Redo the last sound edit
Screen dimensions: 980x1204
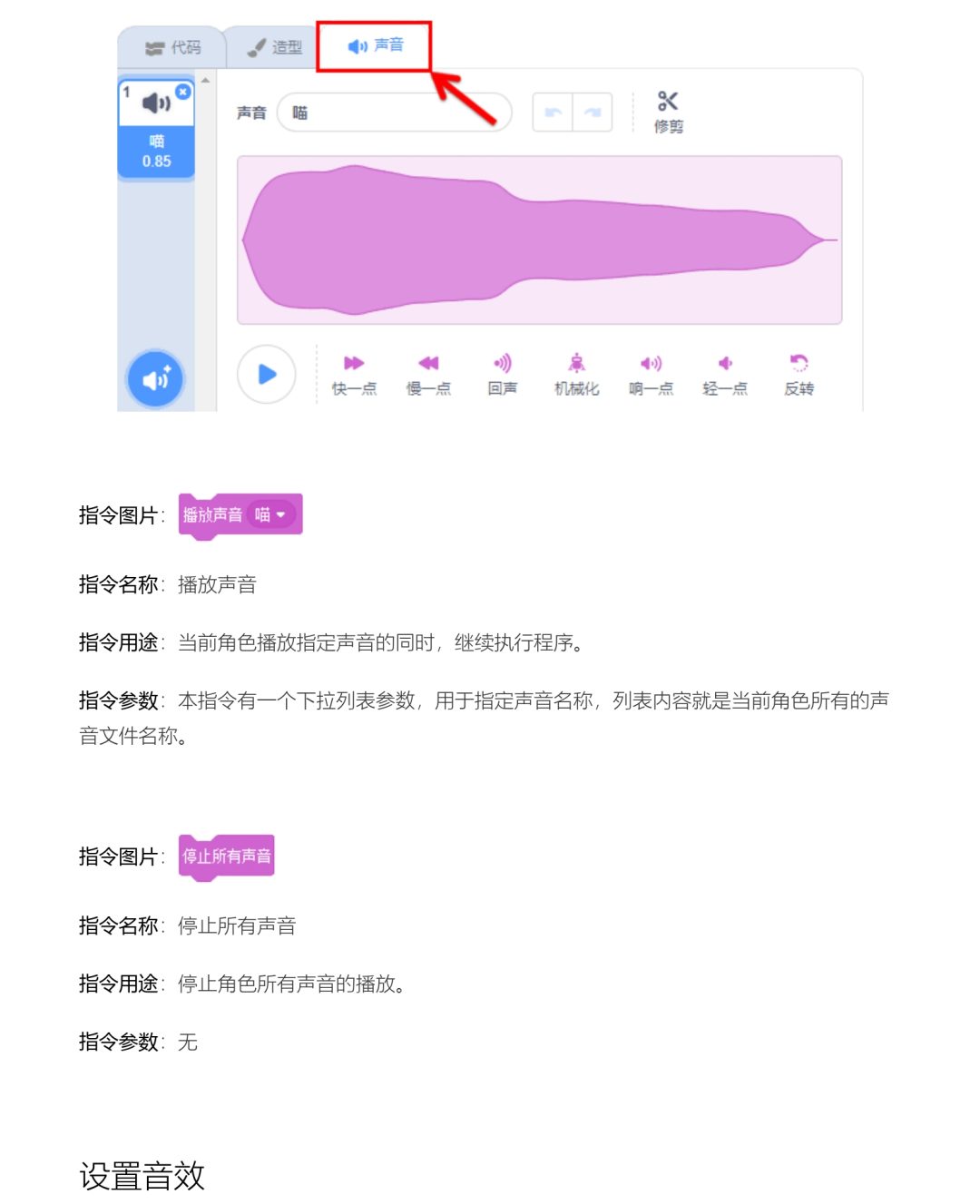click(593, 111)
